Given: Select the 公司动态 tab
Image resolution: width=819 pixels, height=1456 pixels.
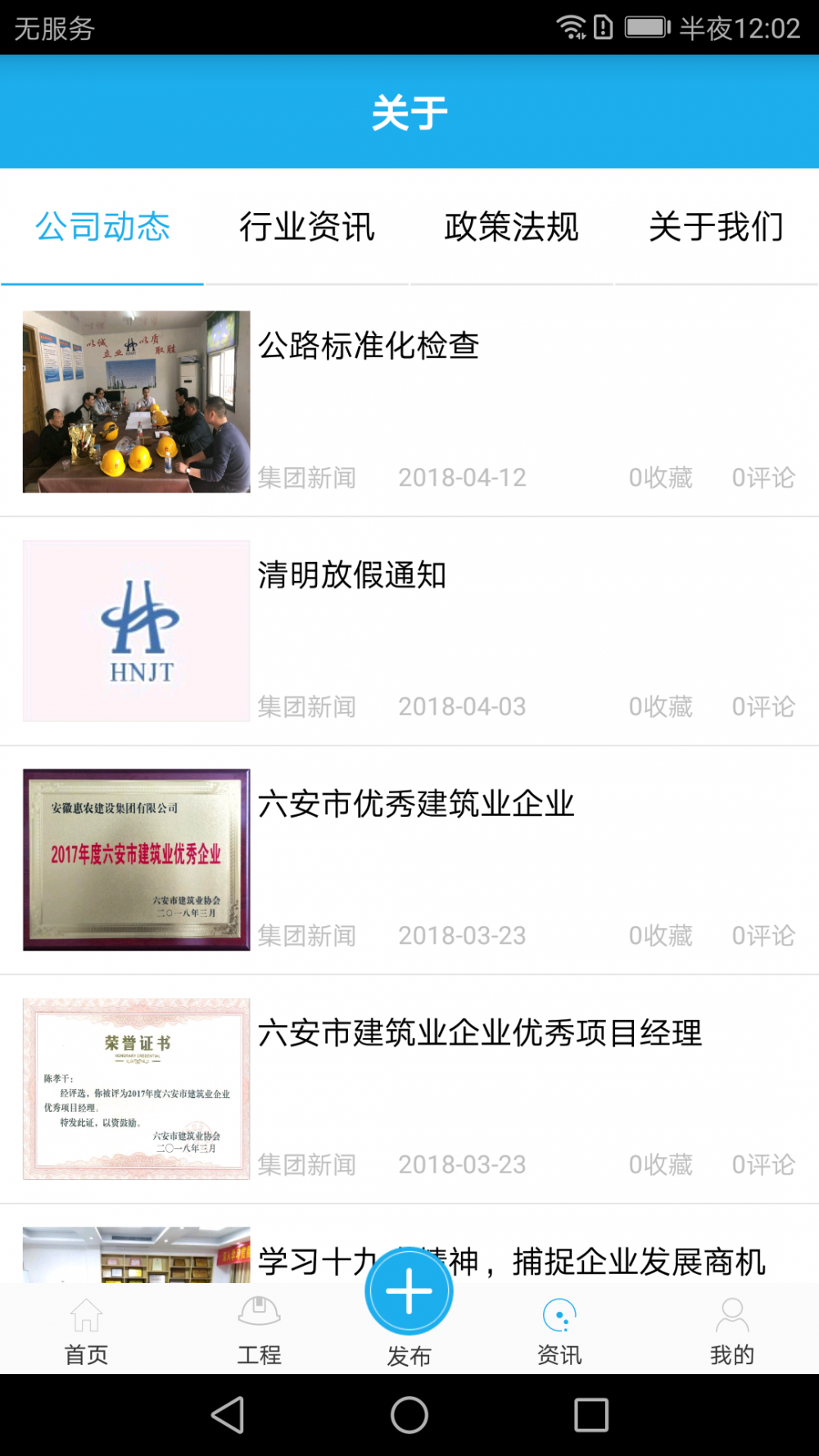Looking at the screenshot, I should click(x=102, y=227).
